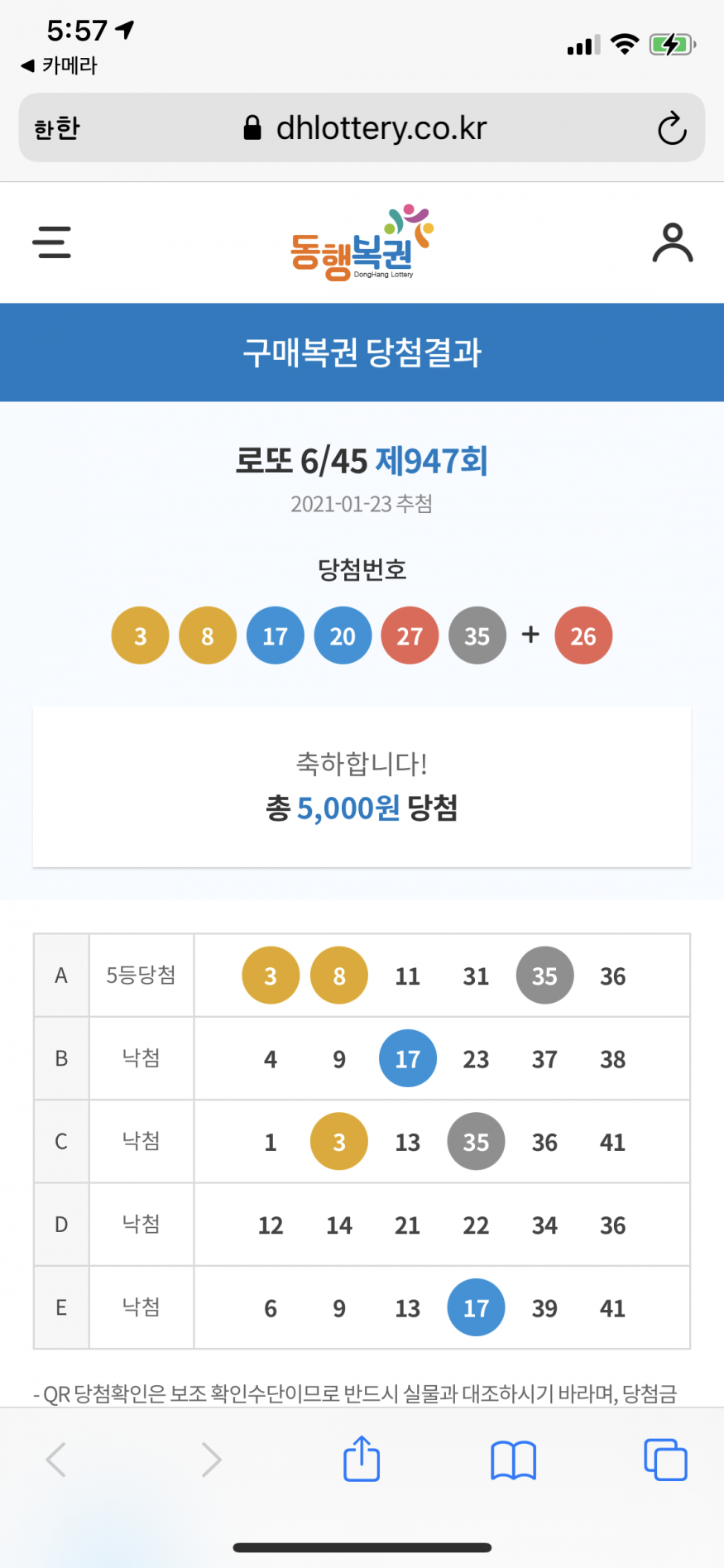This screenshot has width=724, height=1568.
Task: Share this lottery result page
Action: 362,1459
